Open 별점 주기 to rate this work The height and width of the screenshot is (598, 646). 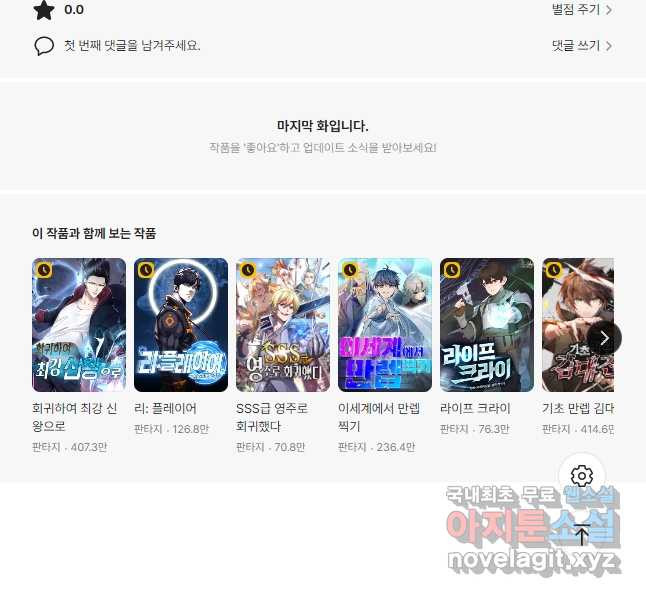(x=581, y=10)
